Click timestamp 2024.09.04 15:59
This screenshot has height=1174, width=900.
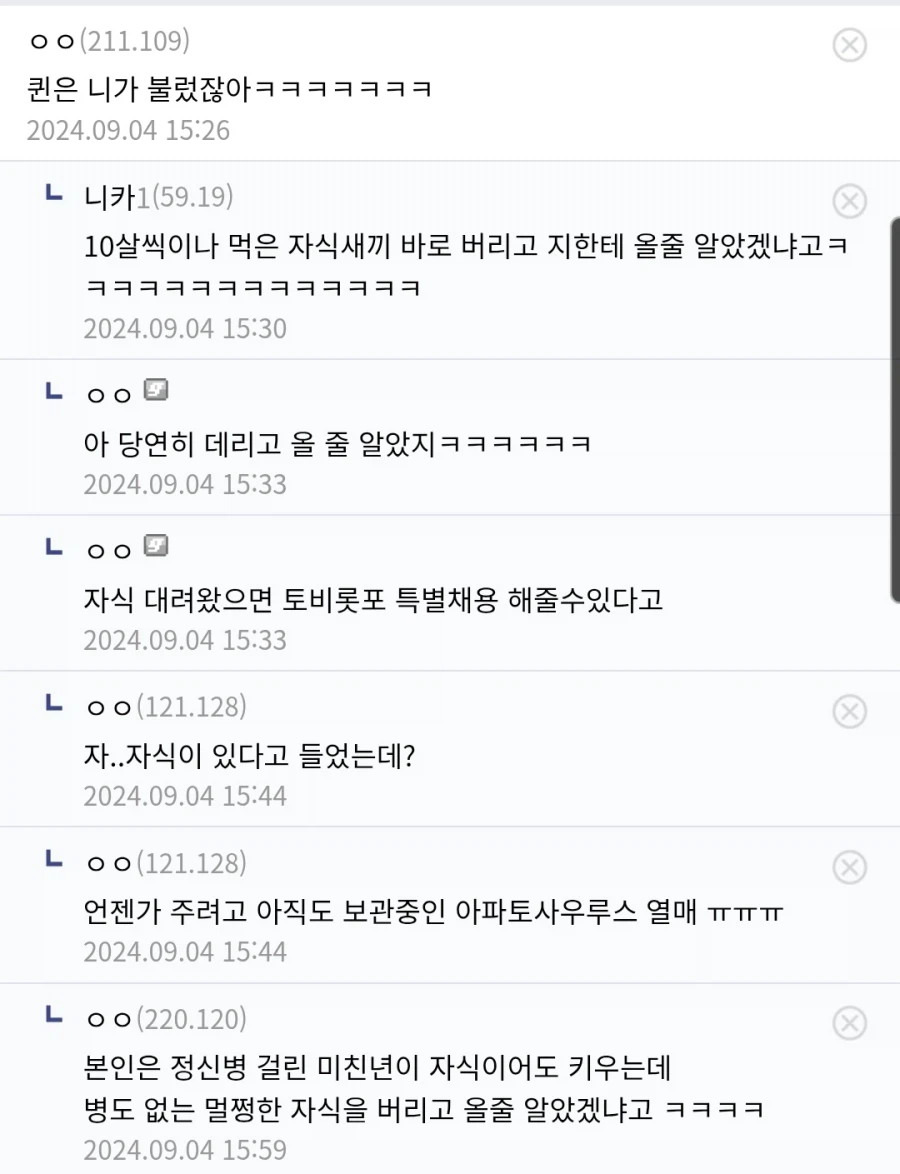click(x=185, y=1149)
